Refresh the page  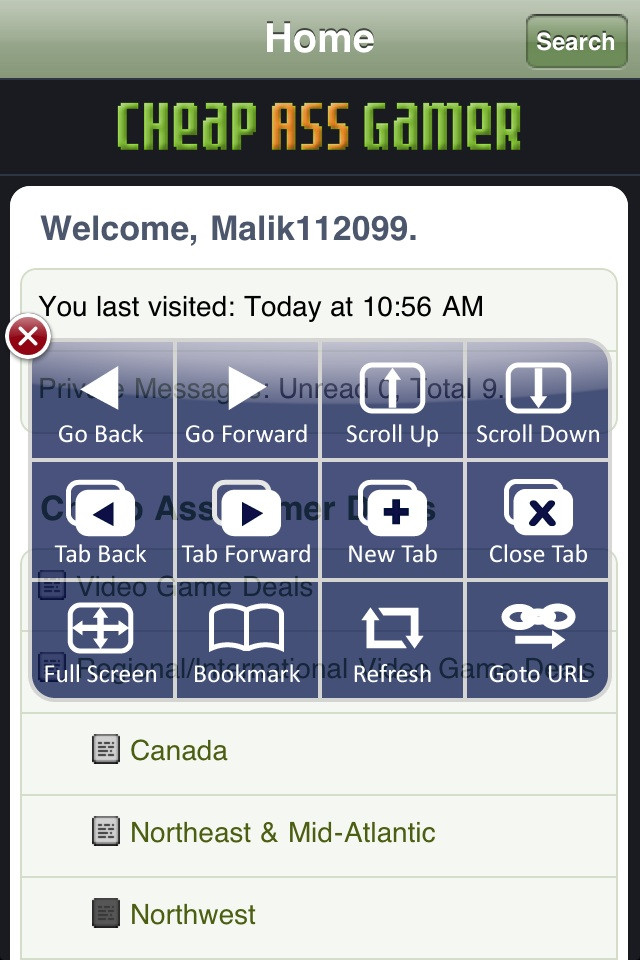pos(392,641)
